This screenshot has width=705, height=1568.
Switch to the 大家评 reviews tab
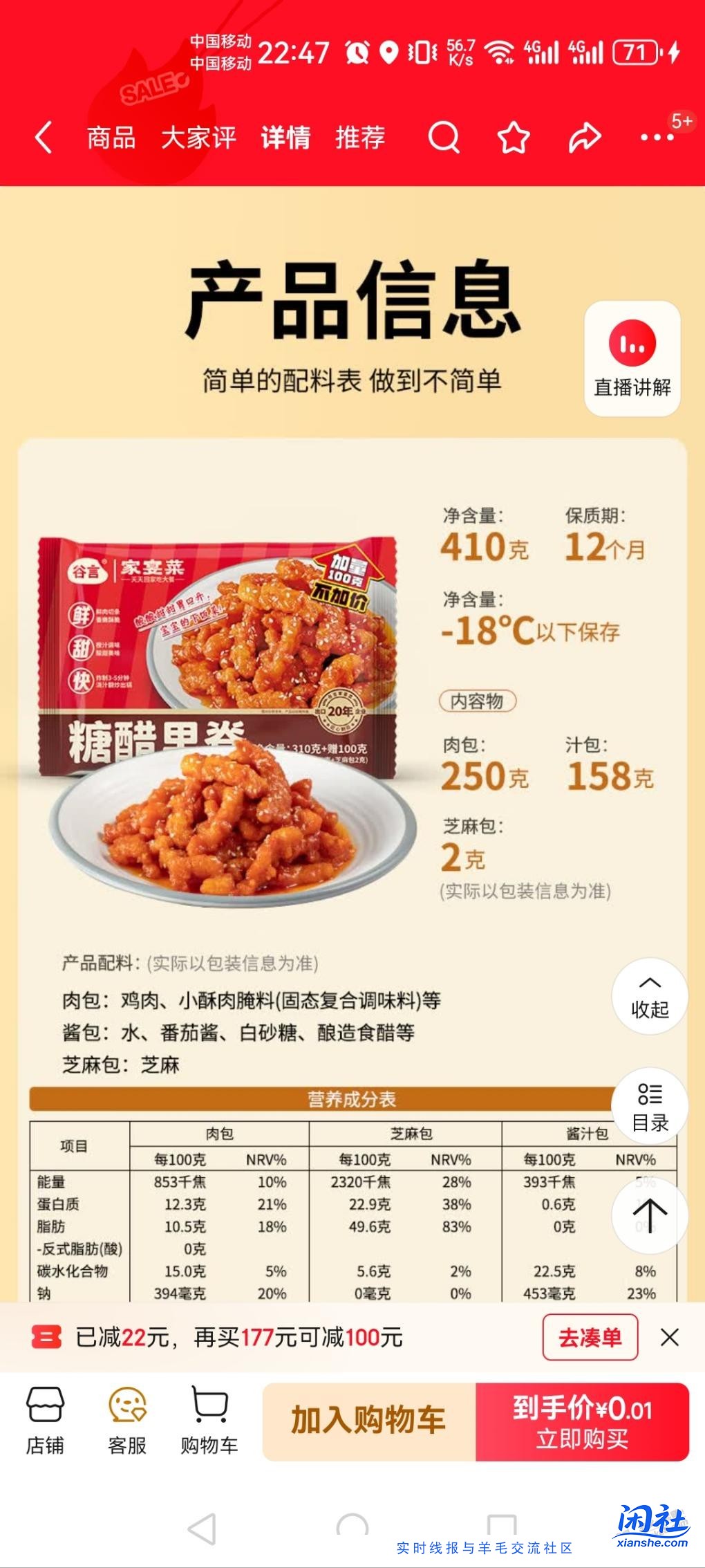point(198,138)
